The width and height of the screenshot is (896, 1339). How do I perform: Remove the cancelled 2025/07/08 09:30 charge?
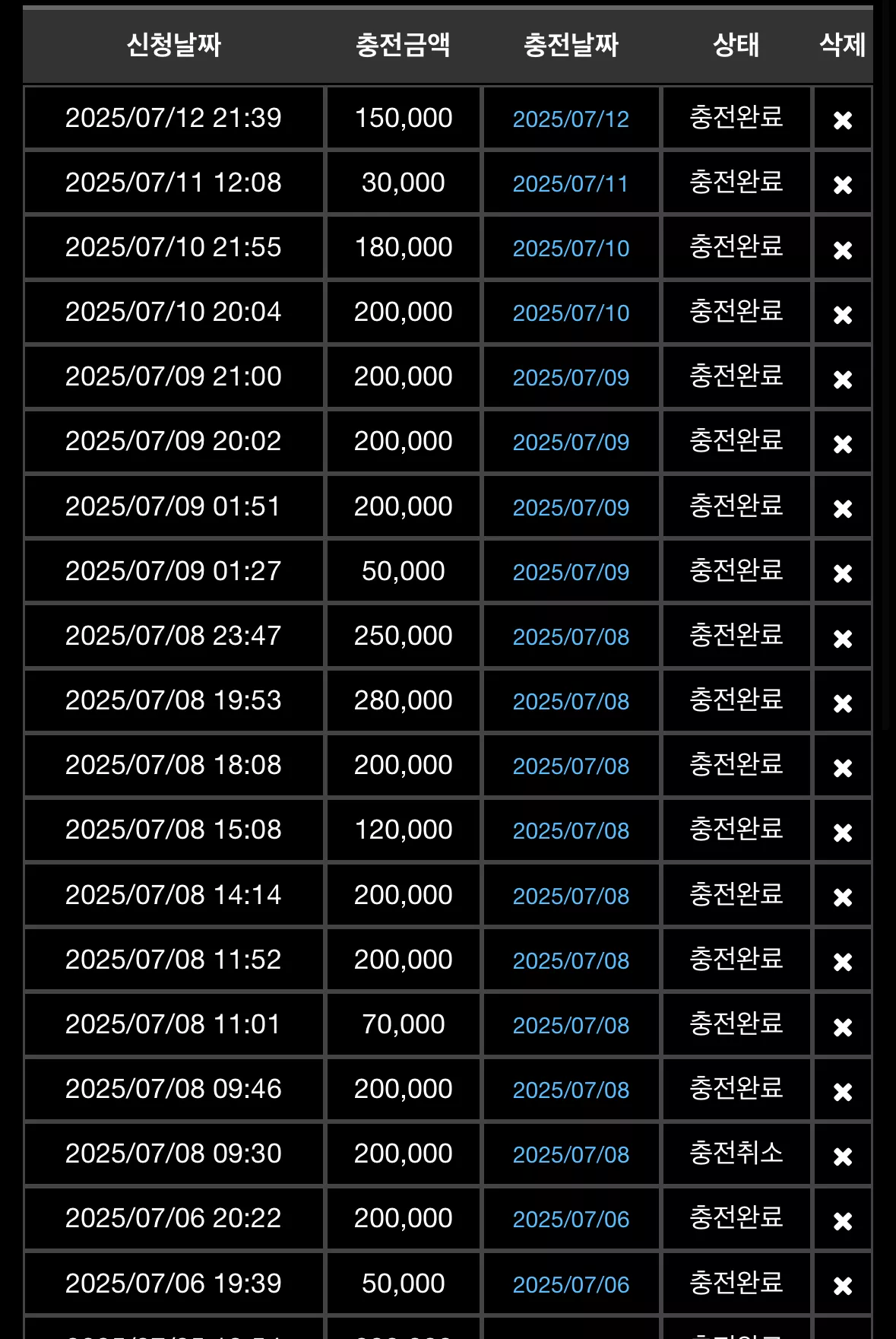(842, 1156)
